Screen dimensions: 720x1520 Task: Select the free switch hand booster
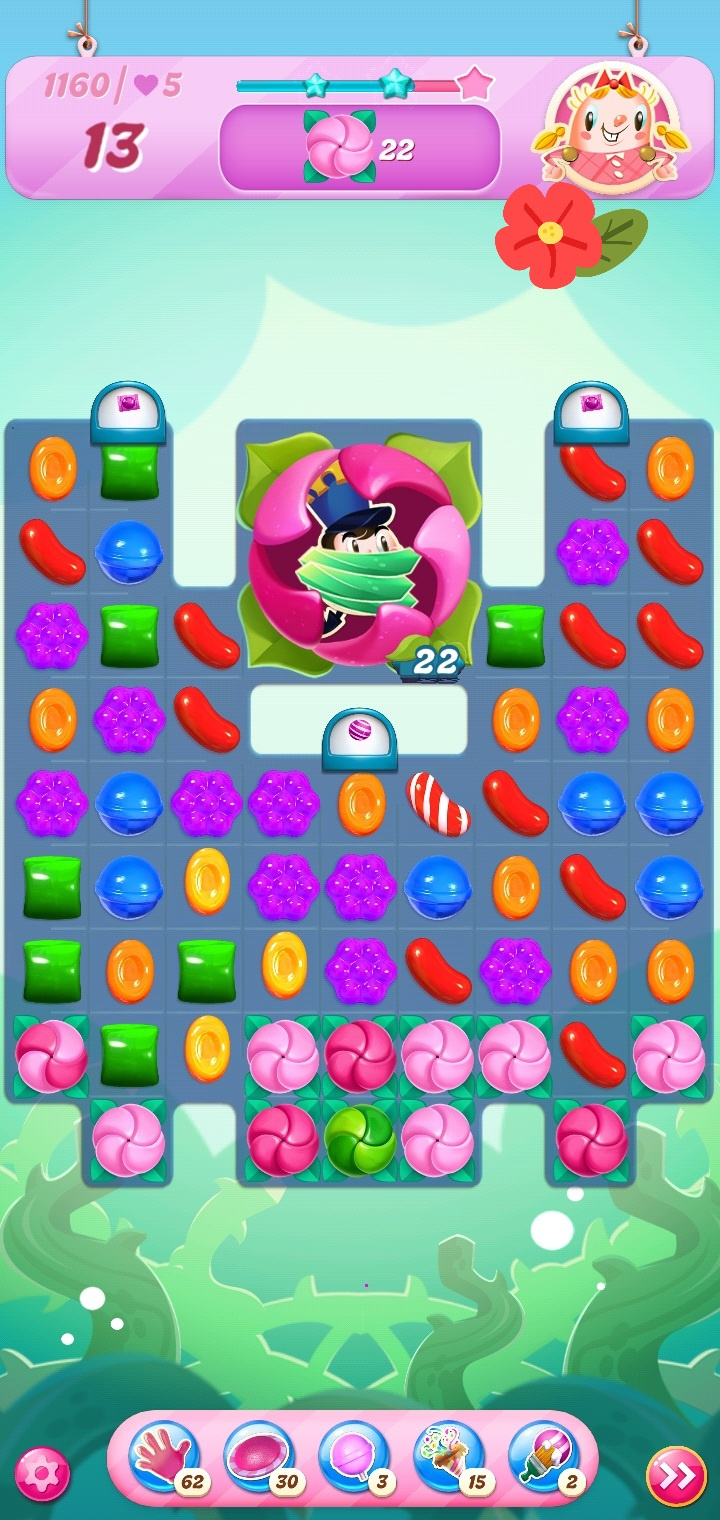point(163,1457)
